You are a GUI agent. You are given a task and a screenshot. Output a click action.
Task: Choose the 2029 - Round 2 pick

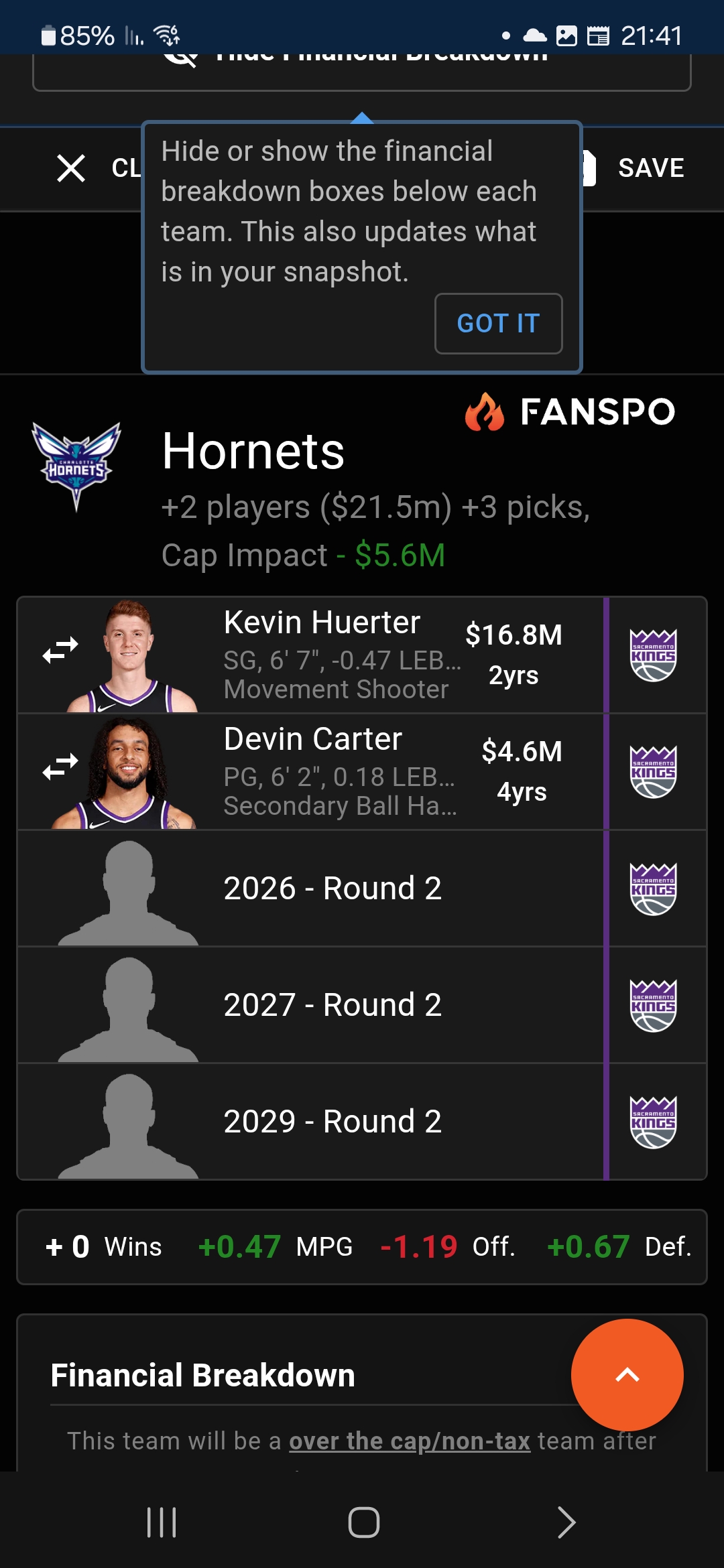333,1122
